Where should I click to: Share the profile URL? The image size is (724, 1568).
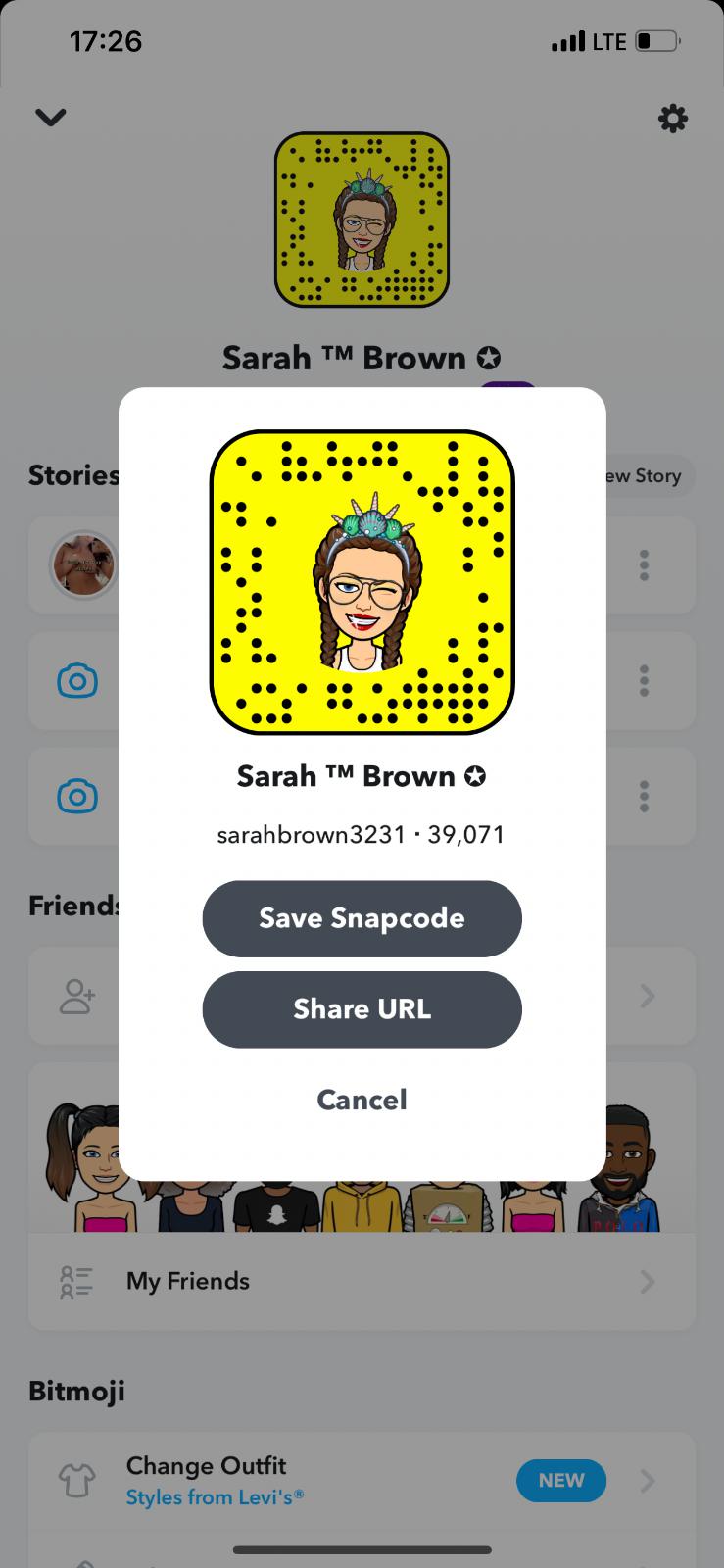(362, 1009)
